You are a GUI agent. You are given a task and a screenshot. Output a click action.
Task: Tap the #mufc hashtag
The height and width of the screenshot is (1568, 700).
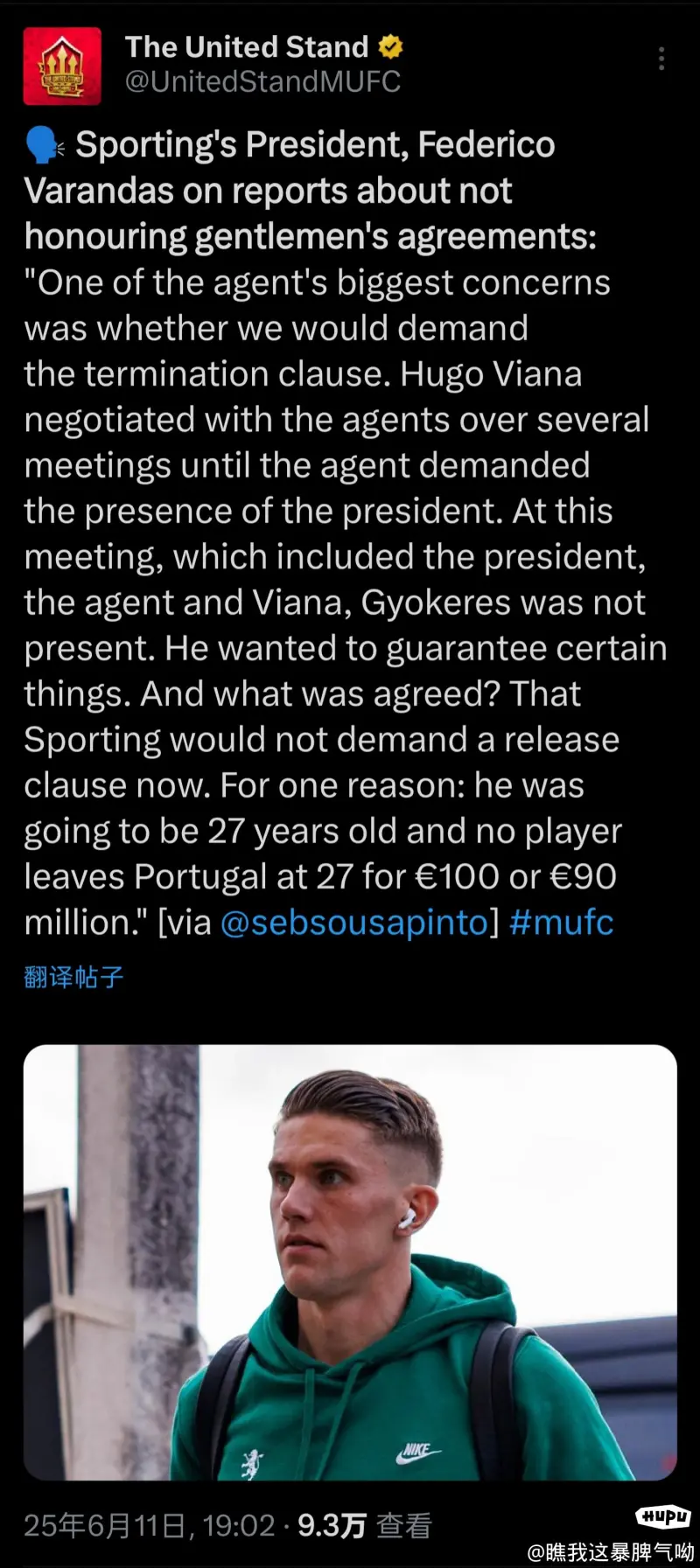pos(561,923)
